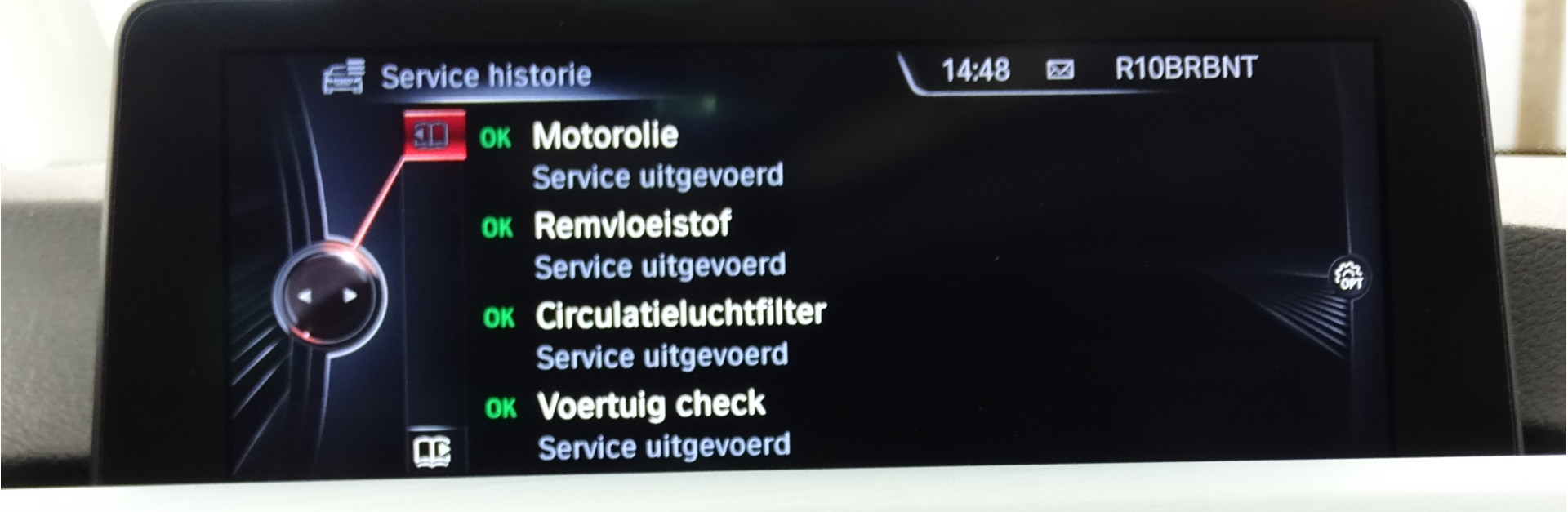
Task: Select the Voertuig check service entry
Action: pos(651,405)
